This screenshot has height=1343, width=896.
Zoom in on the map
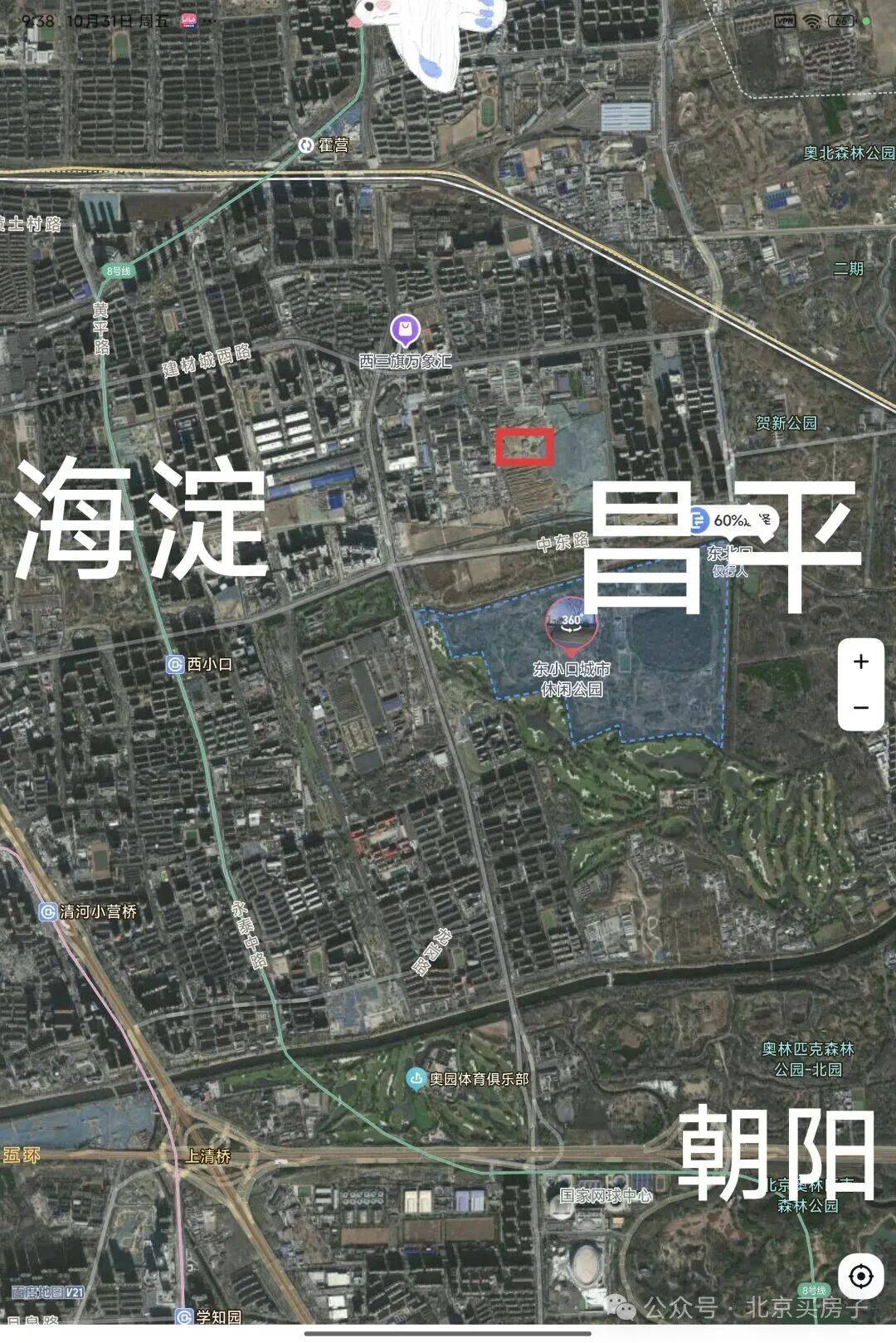pos(860,662)
